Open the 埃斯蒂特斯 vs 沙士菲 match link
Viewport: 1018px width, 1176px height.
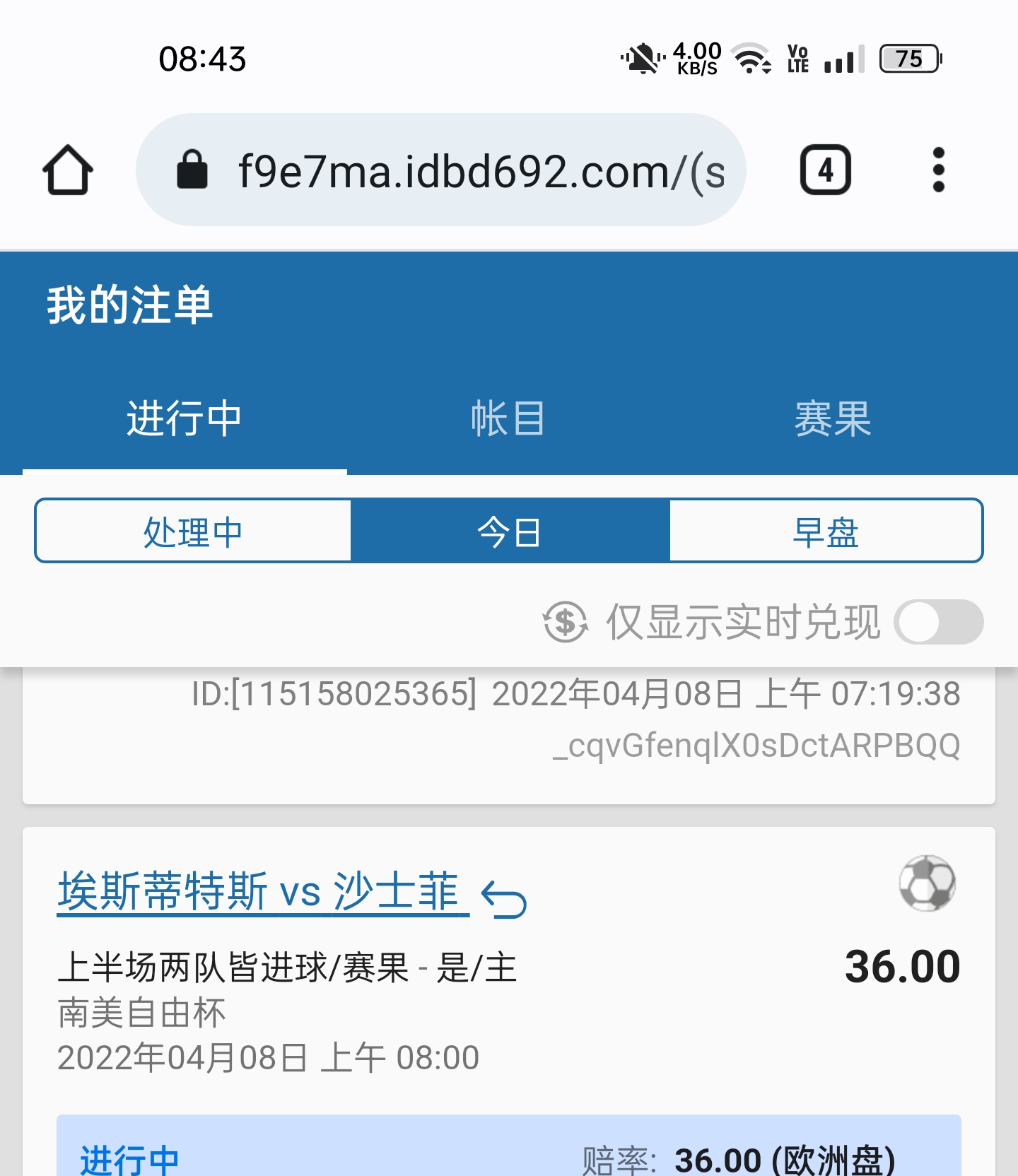[x=263, y=892]
